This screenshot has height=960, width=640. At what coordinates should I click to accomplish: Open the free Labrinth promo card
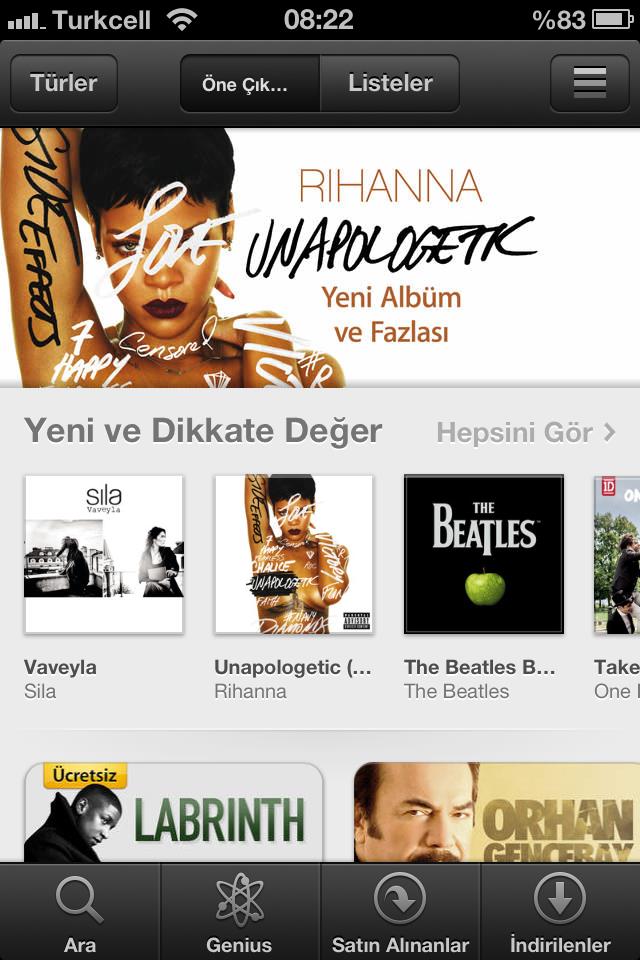click(x=173, y=812)
